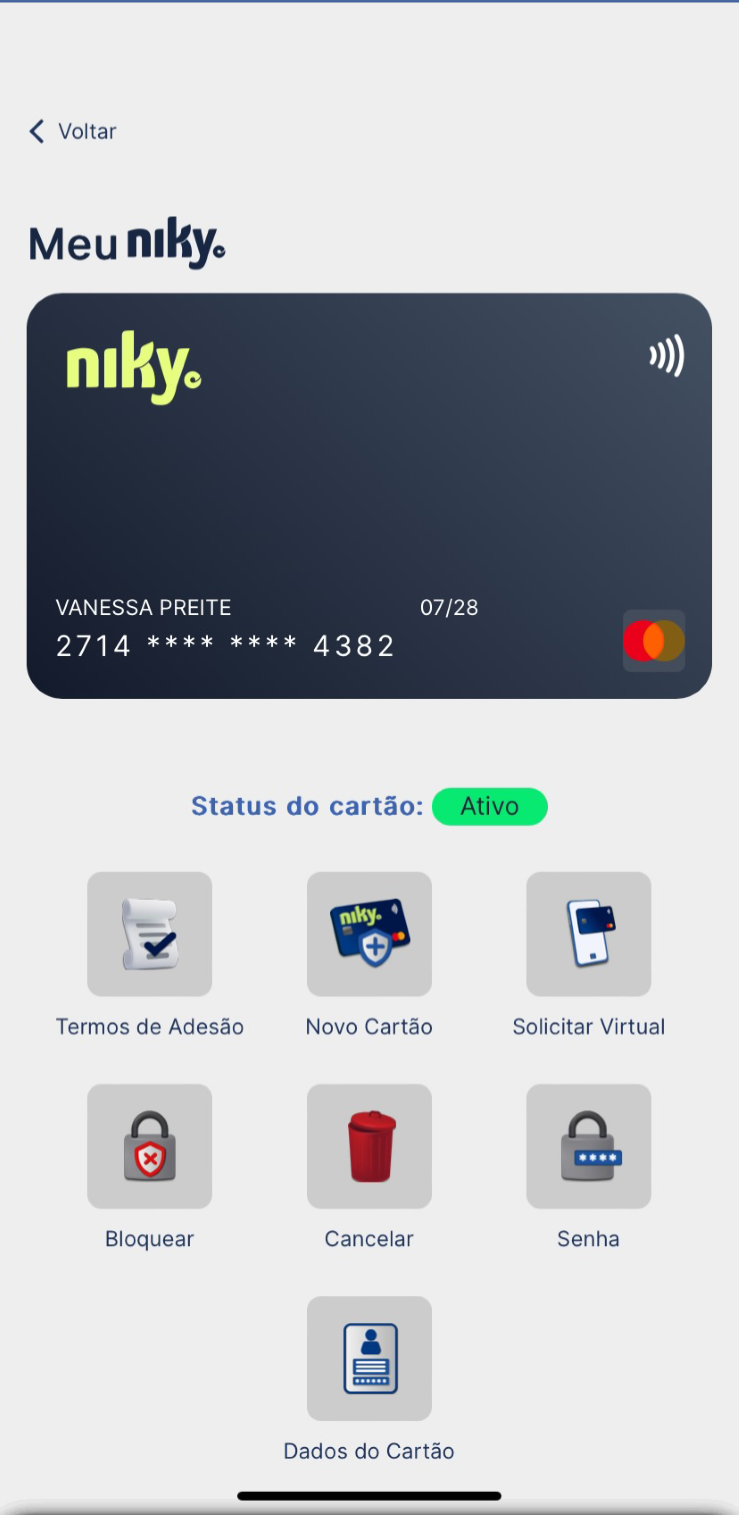The image size is (739, 1515).
Task: Select Solicitar Virtual card option
Action: coord(588,934)
